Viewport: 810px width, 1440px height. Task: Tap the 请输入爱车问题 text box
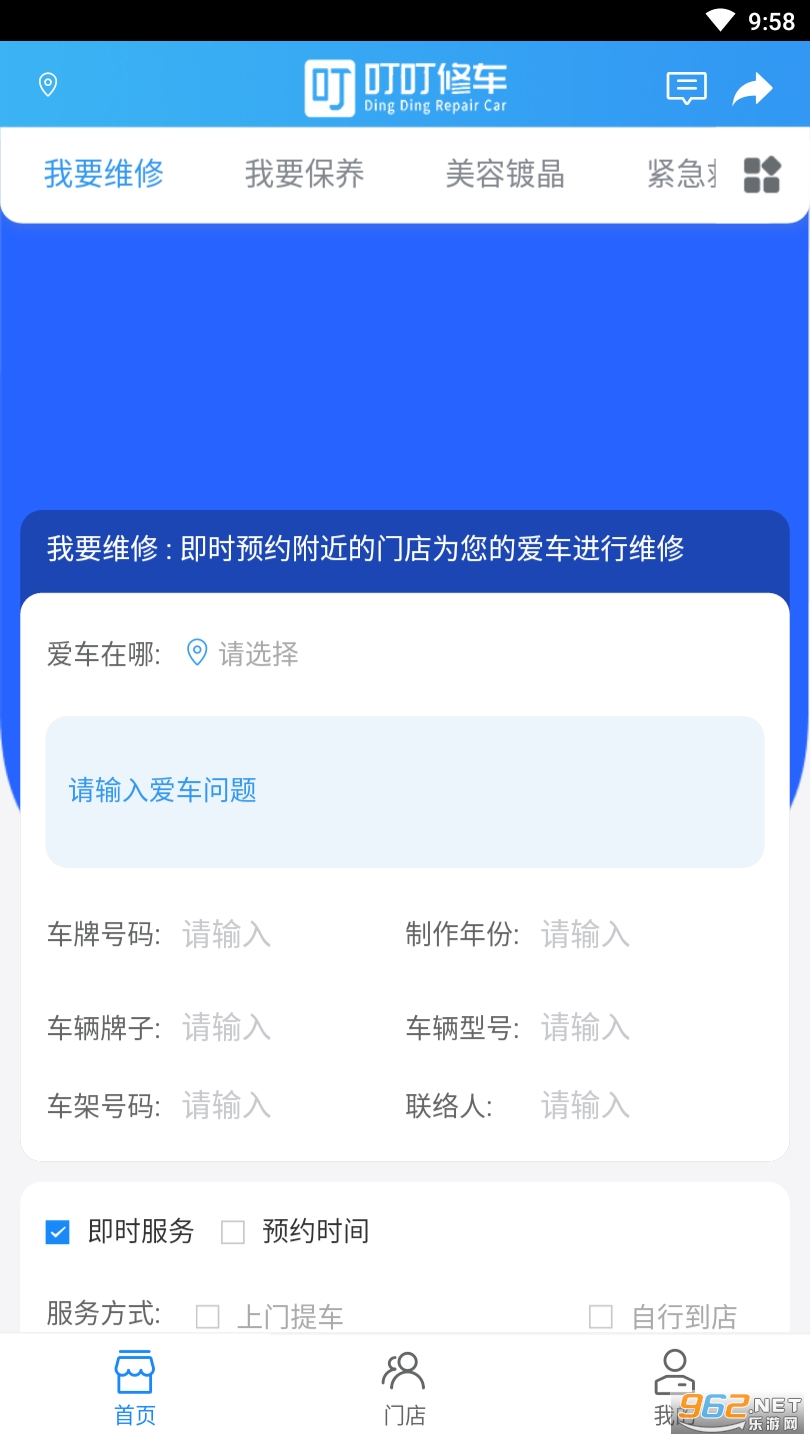coord(404,791)
